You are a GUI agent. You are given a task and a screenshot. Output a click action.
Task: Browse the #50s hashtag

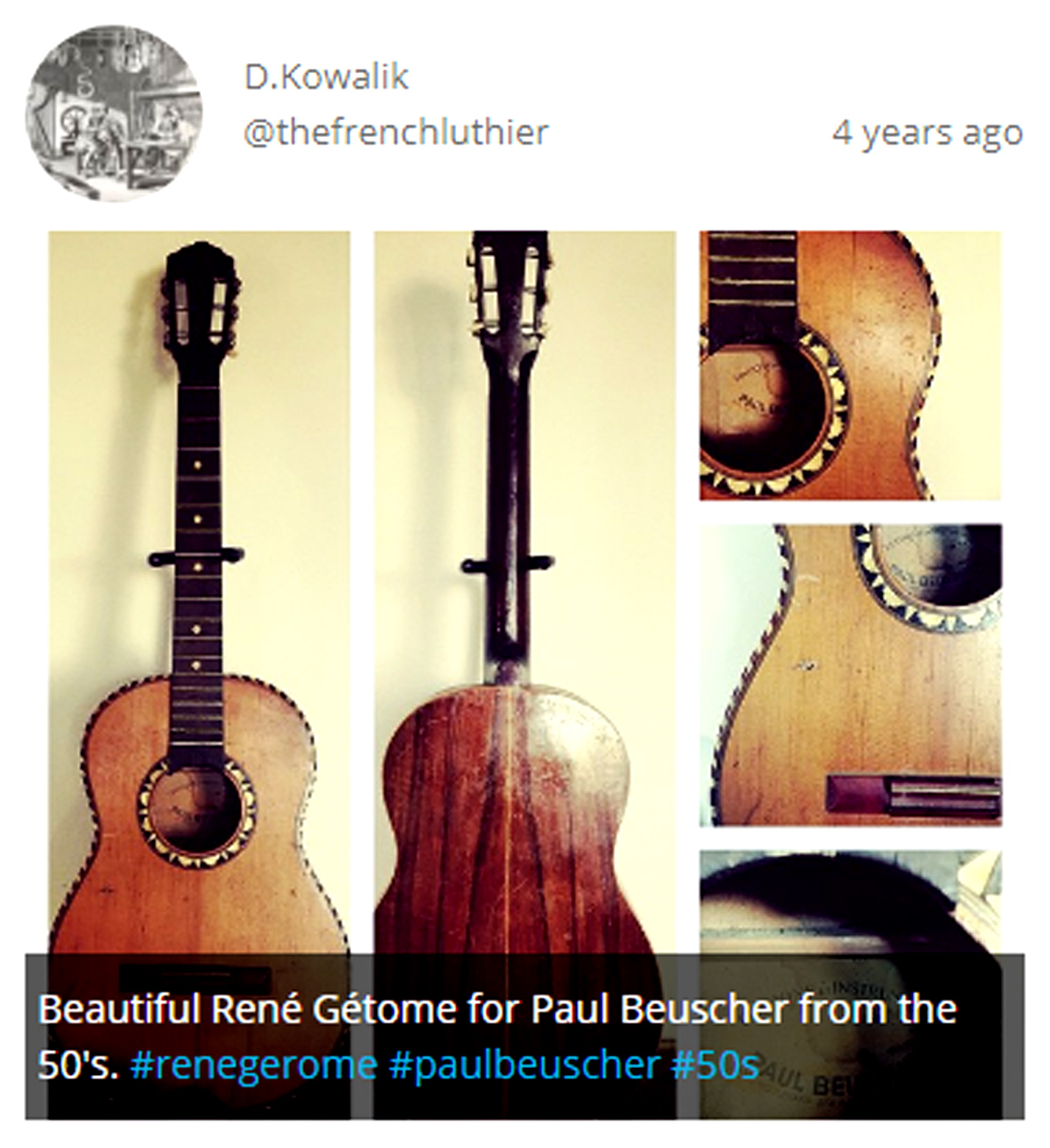click(715, 1064)
